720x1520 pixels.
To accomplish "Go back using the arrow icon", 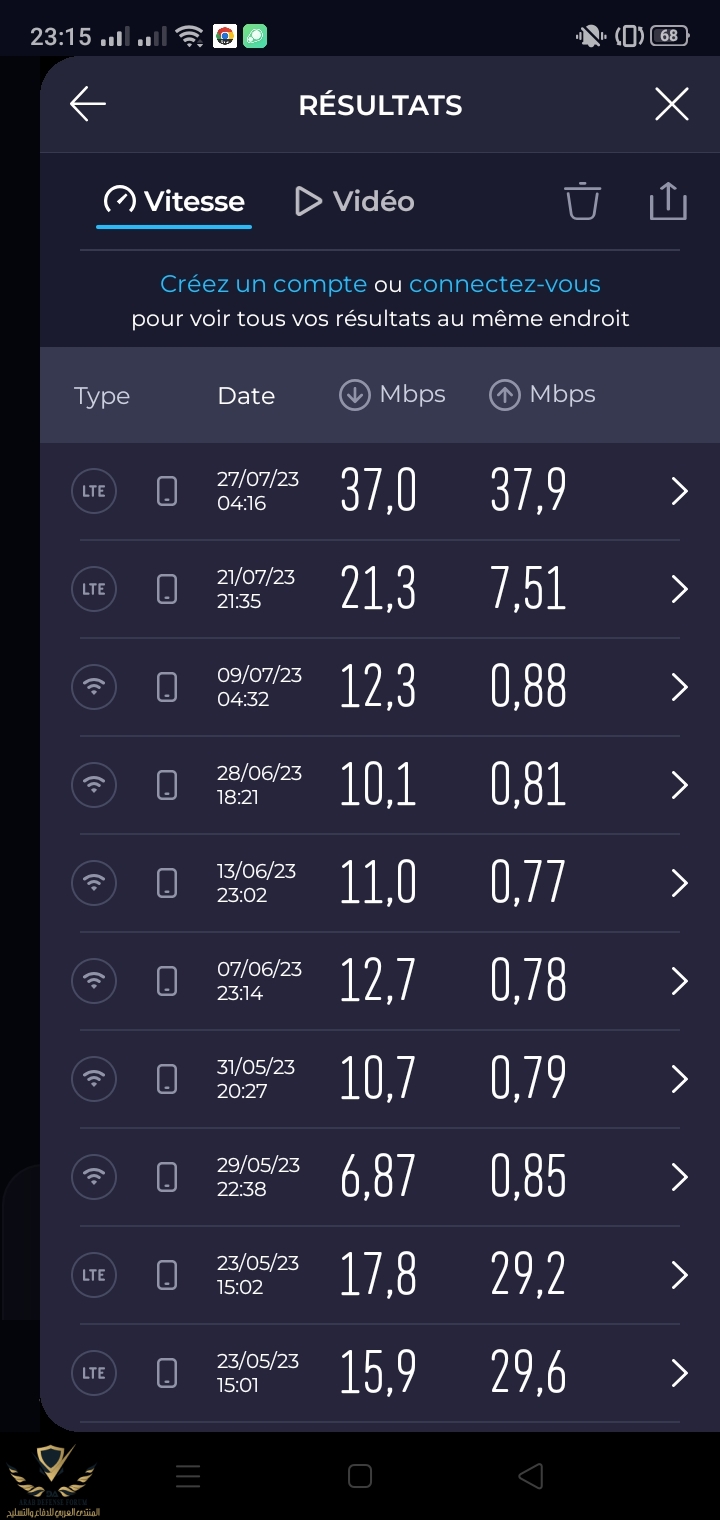I will 88,104.
